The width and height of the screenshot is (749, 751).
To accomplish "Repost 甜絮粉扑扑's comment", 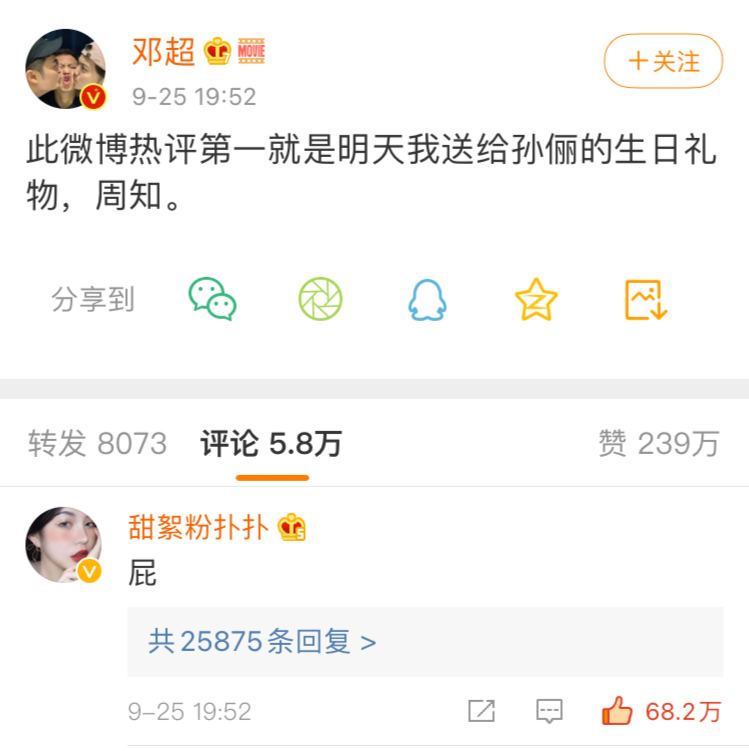I will click(x=481, y=711).
